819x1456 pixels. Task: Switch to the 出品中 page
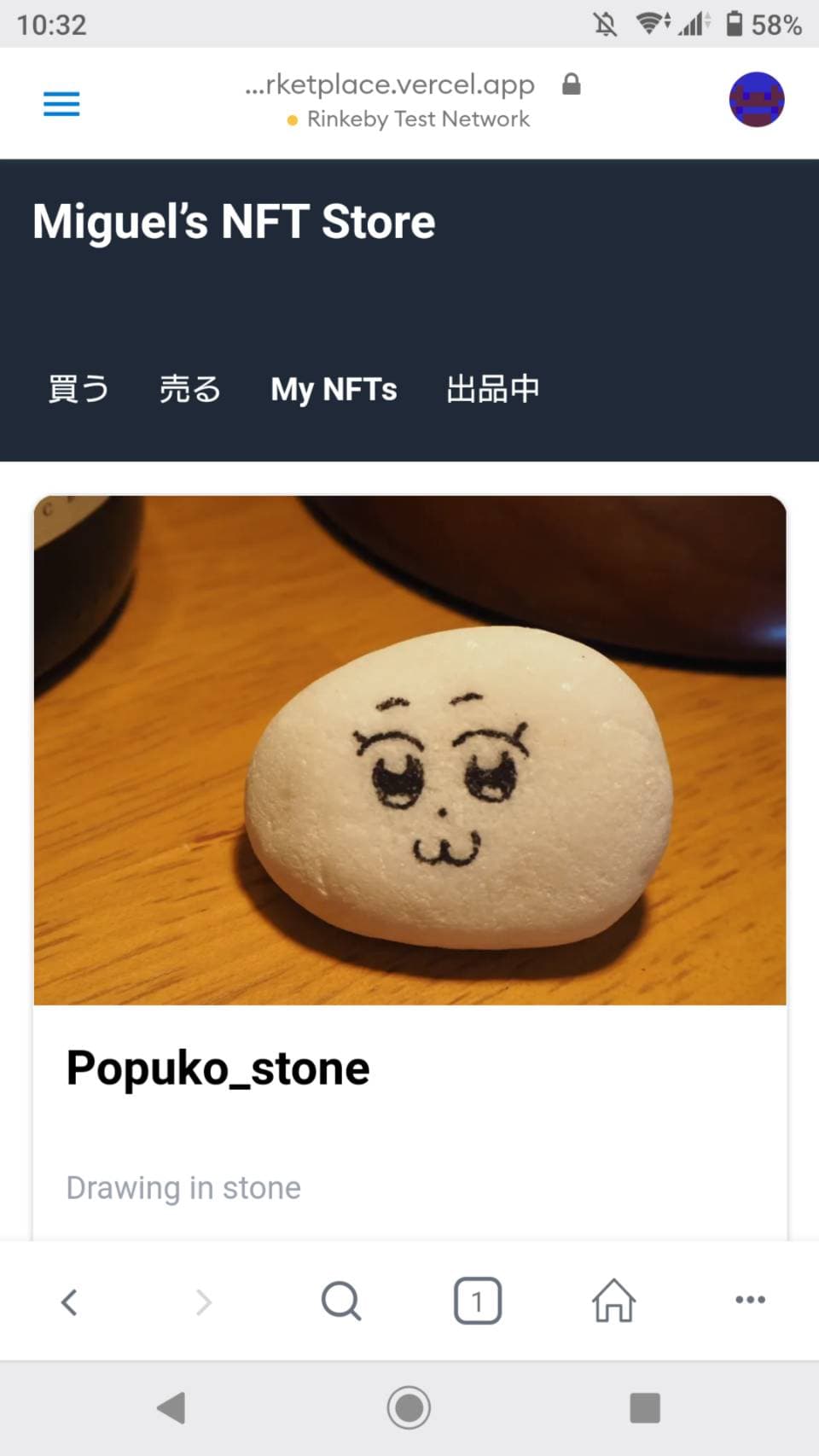(x=493, y=389)
